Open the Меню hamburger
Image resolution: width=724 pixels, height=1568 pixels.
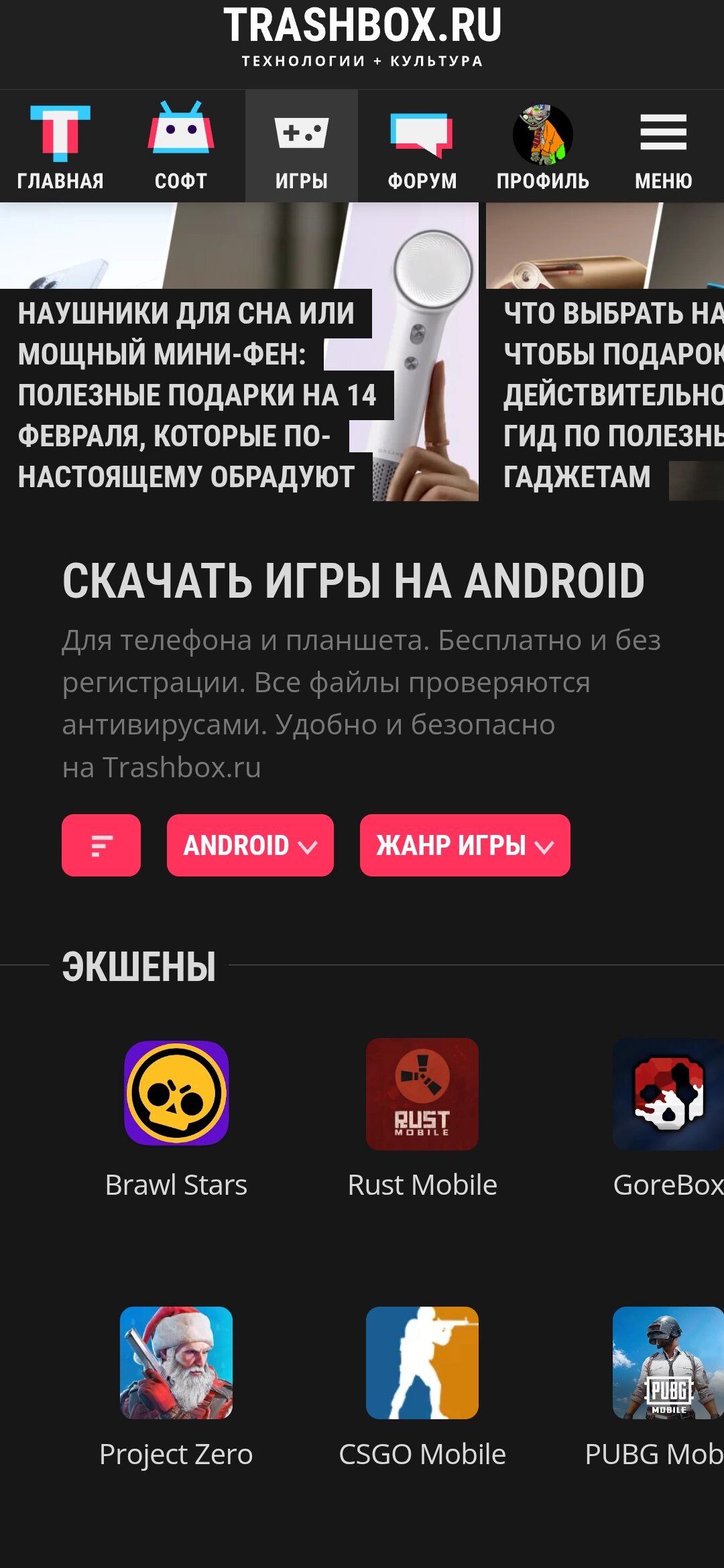coord(663,147)
